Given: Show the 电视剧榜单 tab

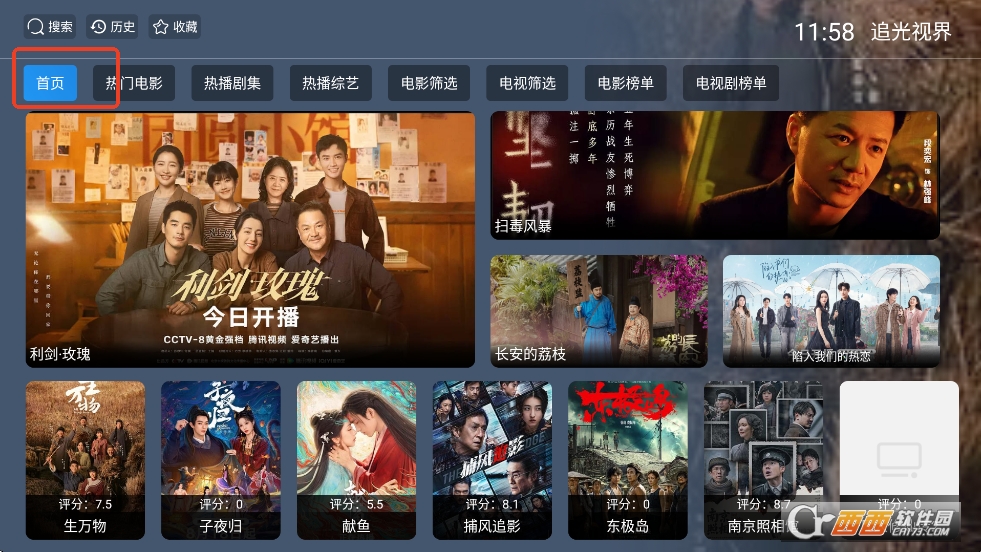Looking at the screenshot, I should point(731,84).
